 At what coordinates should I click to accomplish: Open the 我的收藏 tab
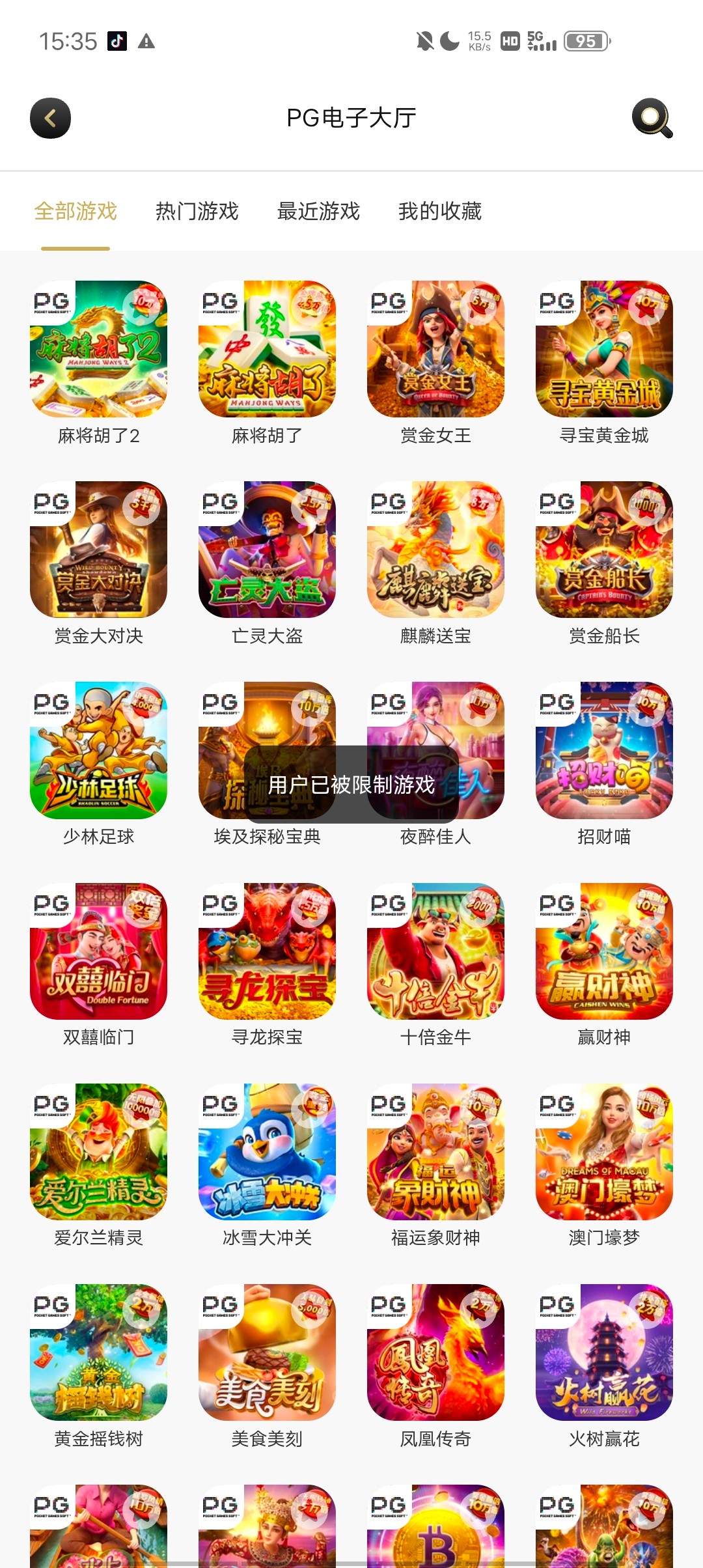pos(439,211)
